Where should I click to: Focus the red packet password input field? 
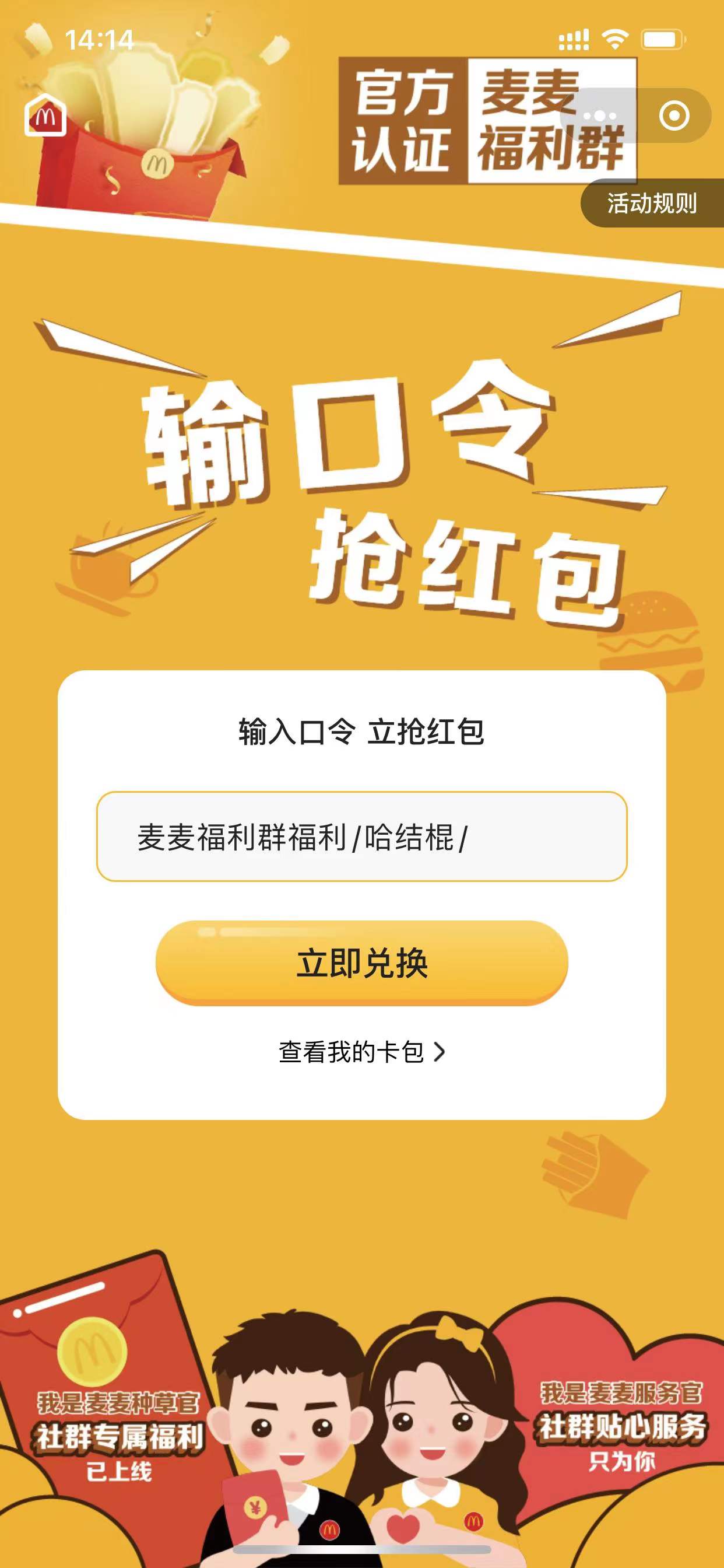coord(361,836)
